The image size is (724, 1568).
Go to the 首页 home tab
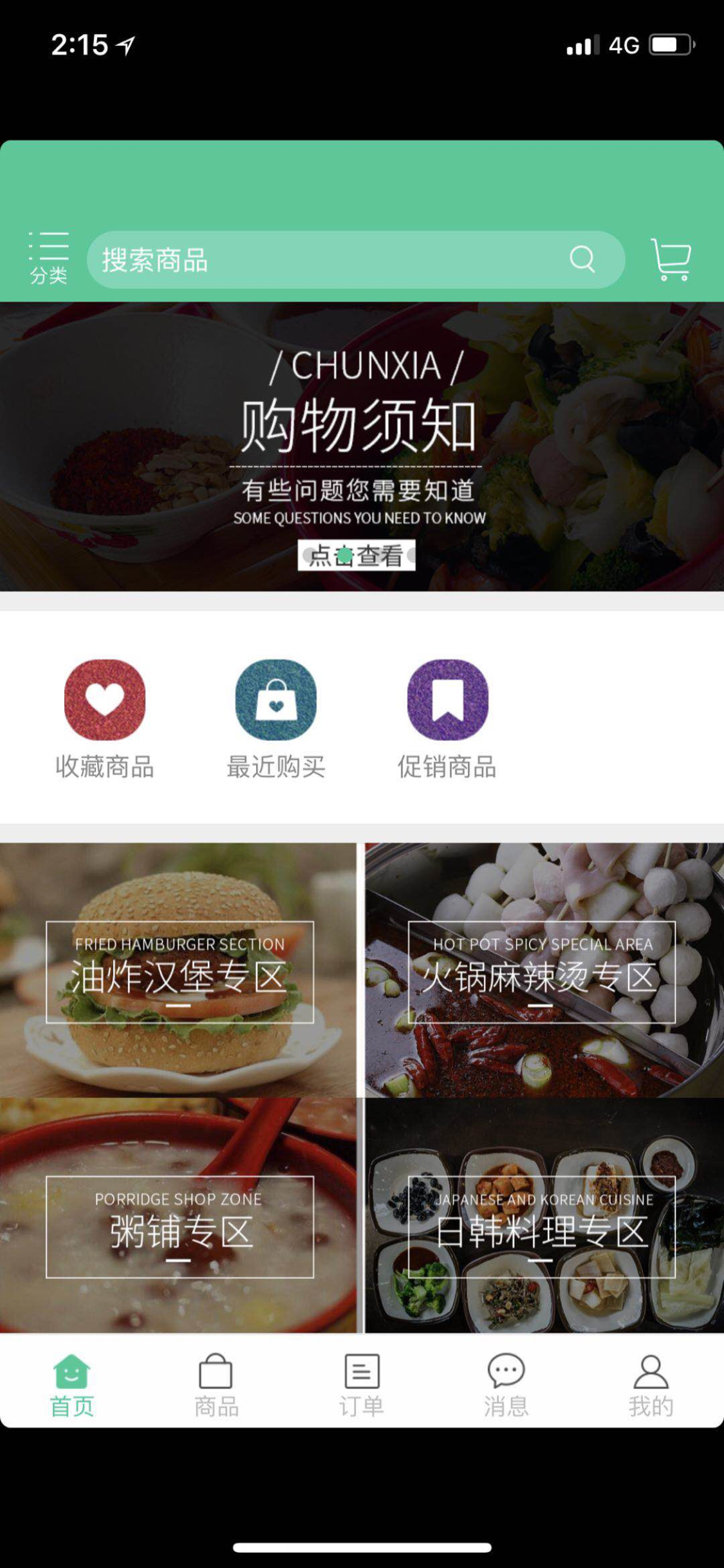72,1384
